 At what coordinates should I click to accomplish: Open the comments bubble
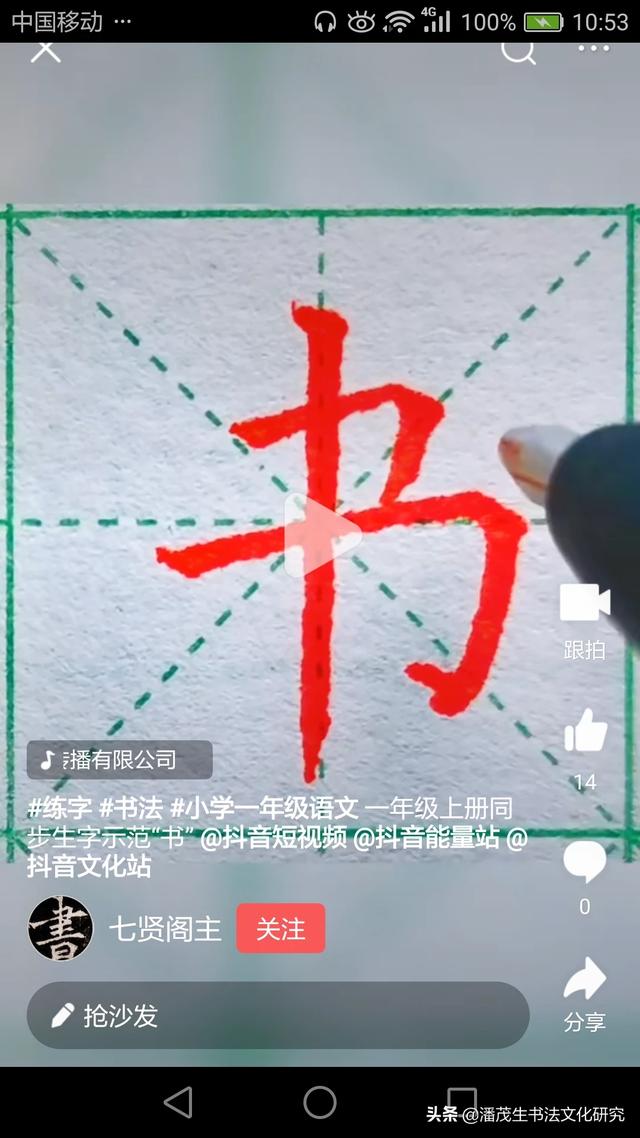pyautogui.click(x=585, y=862)
